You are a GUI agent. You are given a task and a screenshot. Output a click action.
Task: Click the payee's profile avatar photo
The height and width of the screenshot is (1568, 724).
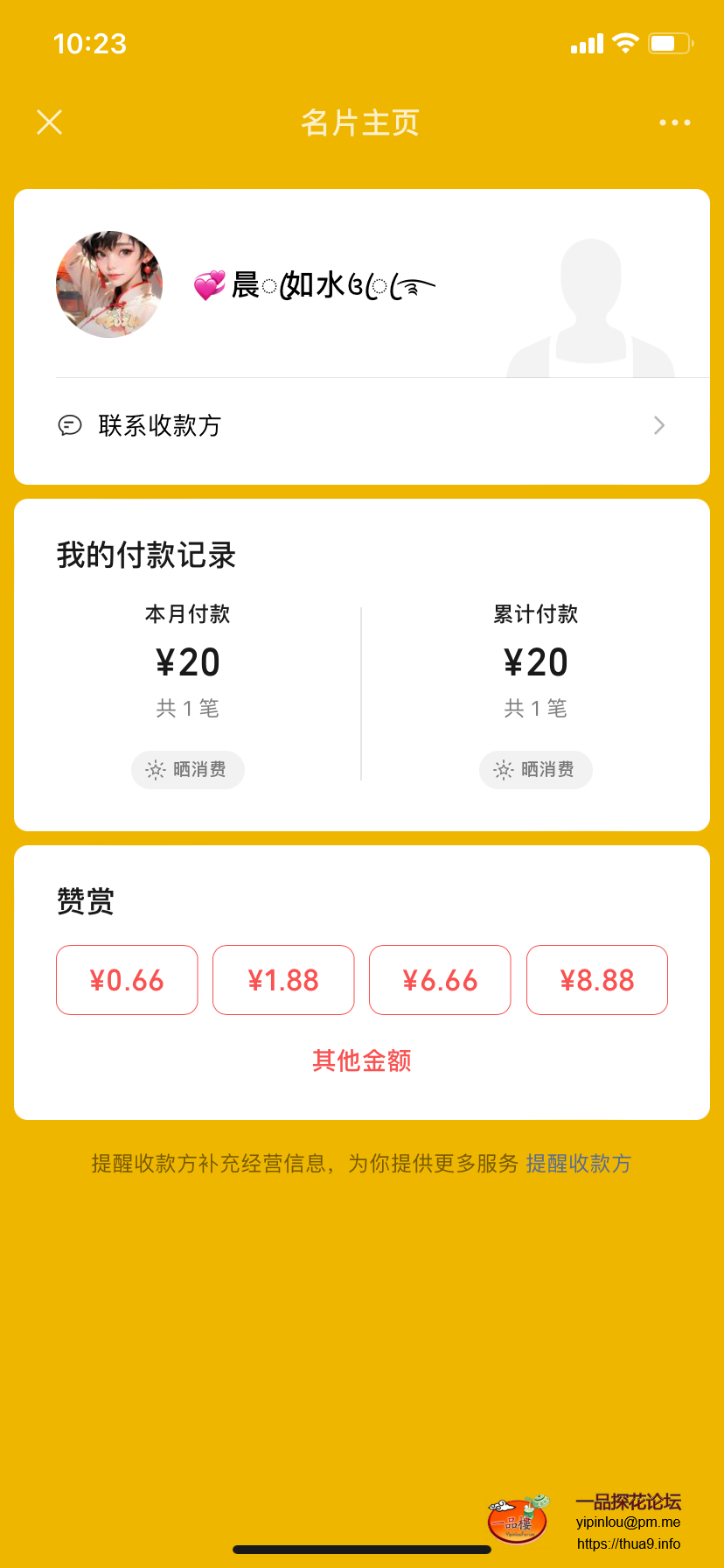click(108, 283)
